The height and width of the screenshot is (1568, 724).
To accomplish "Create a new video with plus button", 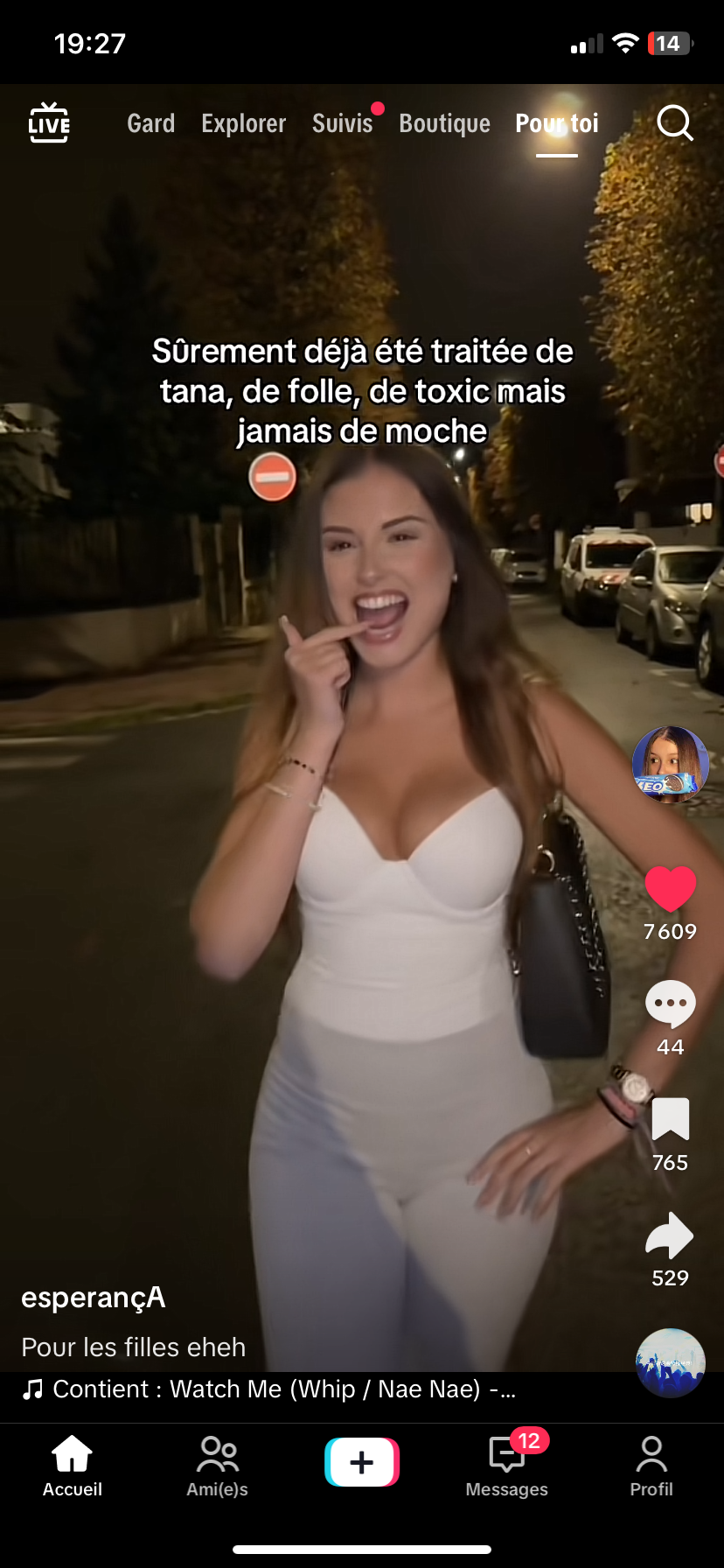I will (362, 1462).
